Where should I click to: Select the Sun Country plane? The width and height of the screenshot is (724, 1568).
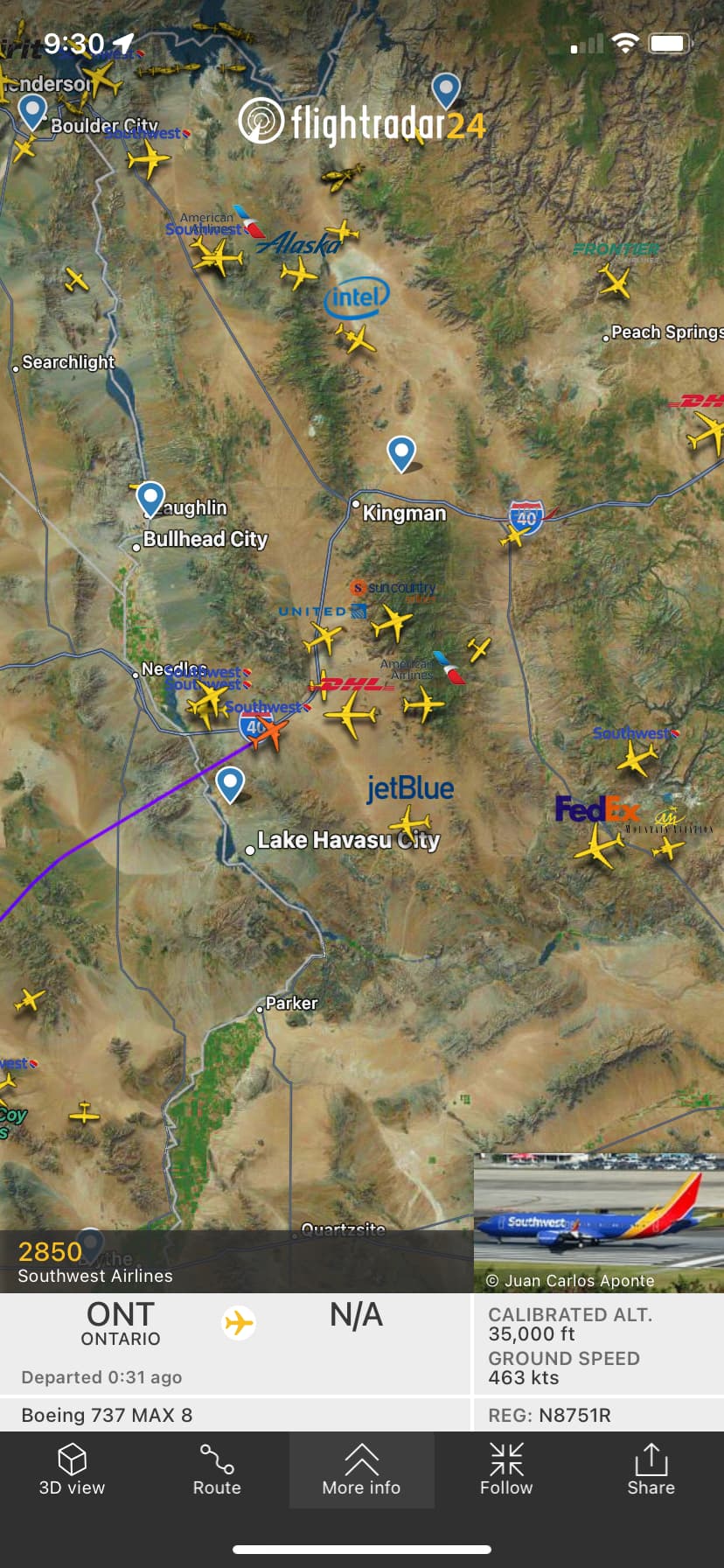point(391,624)
